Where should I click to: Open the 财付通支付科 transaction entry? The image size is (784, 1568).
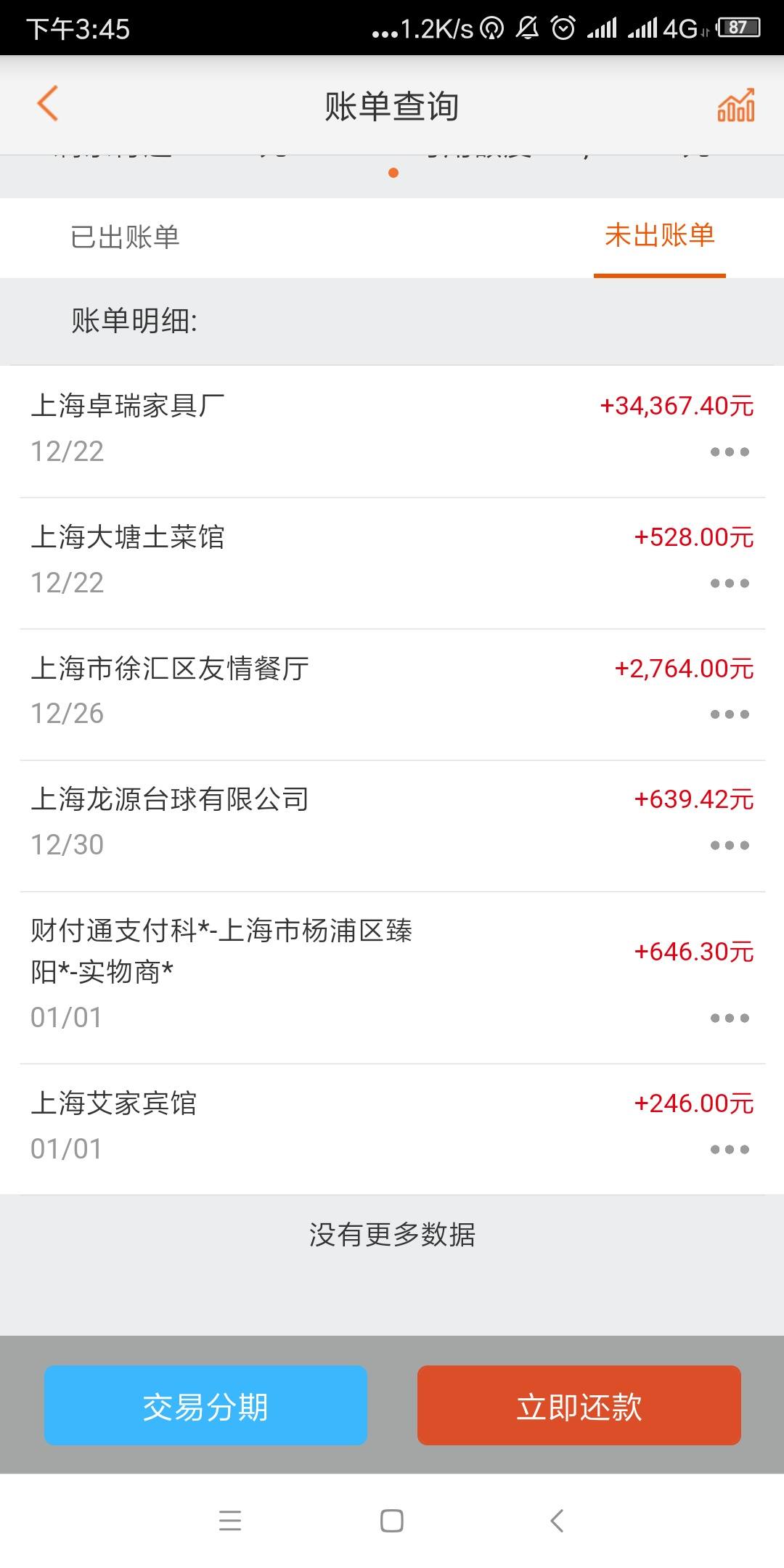click(392, 977)
